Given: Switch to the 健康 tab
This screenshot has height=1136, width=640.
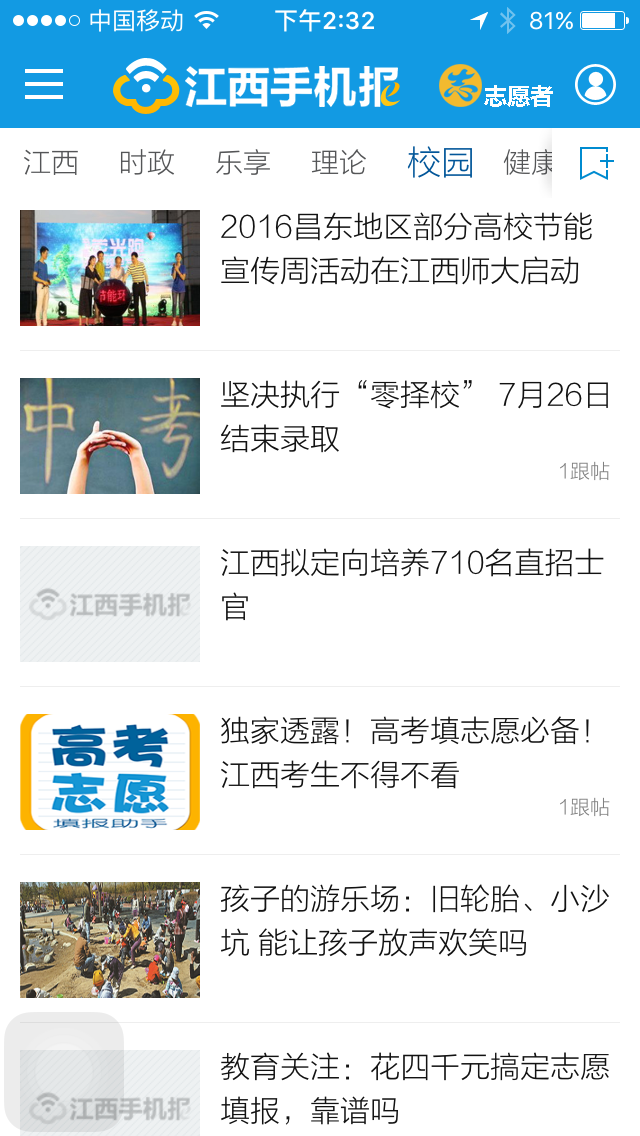Looking at the screenshot, I should 527,162.
